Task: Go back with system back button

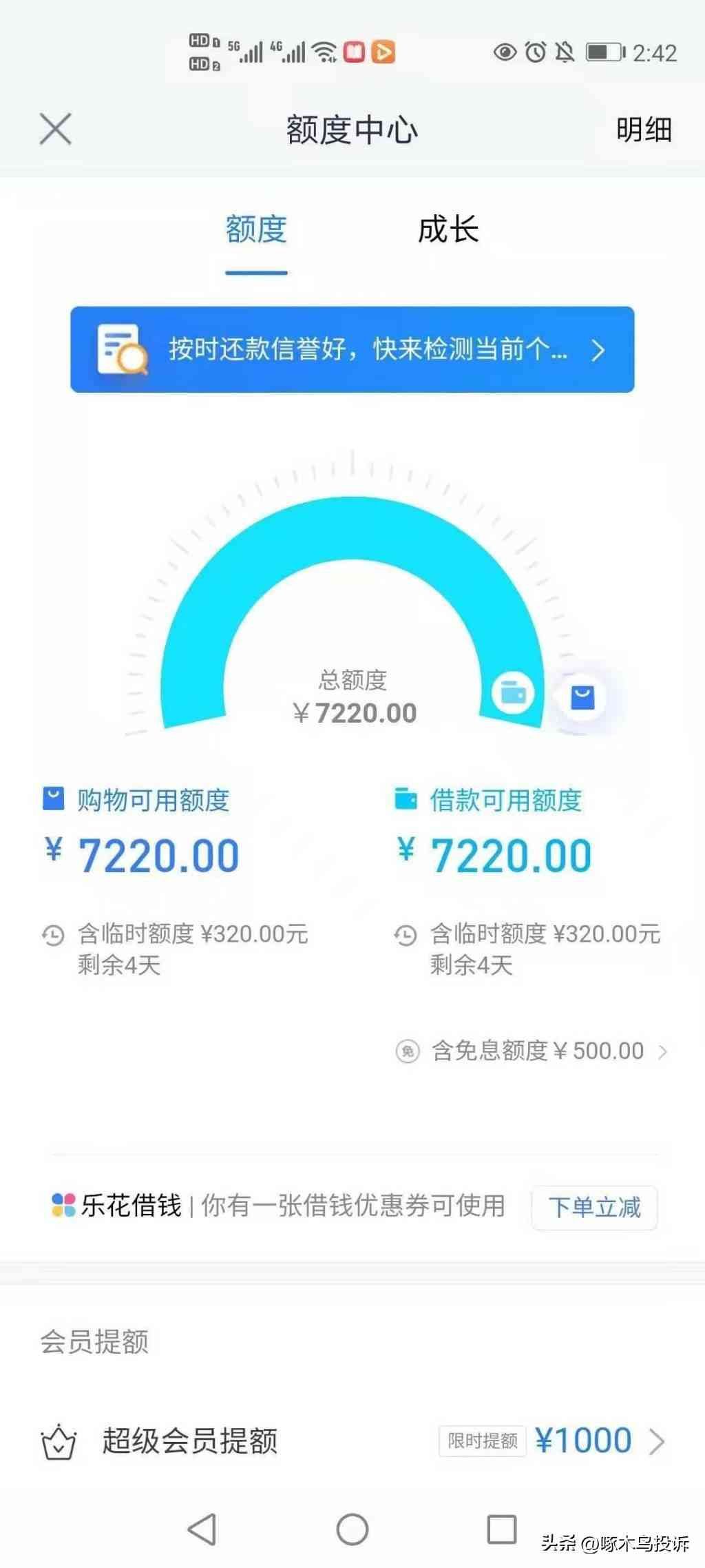Action: click(x=202, y=1530)
